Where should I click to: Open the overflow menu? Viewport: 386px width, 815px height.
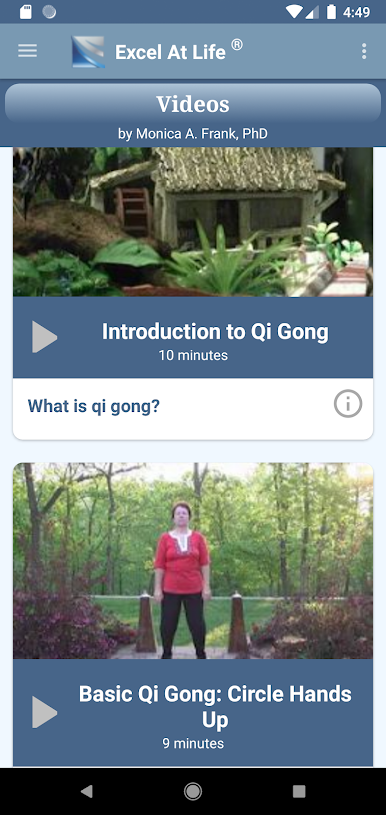(364, 51)
